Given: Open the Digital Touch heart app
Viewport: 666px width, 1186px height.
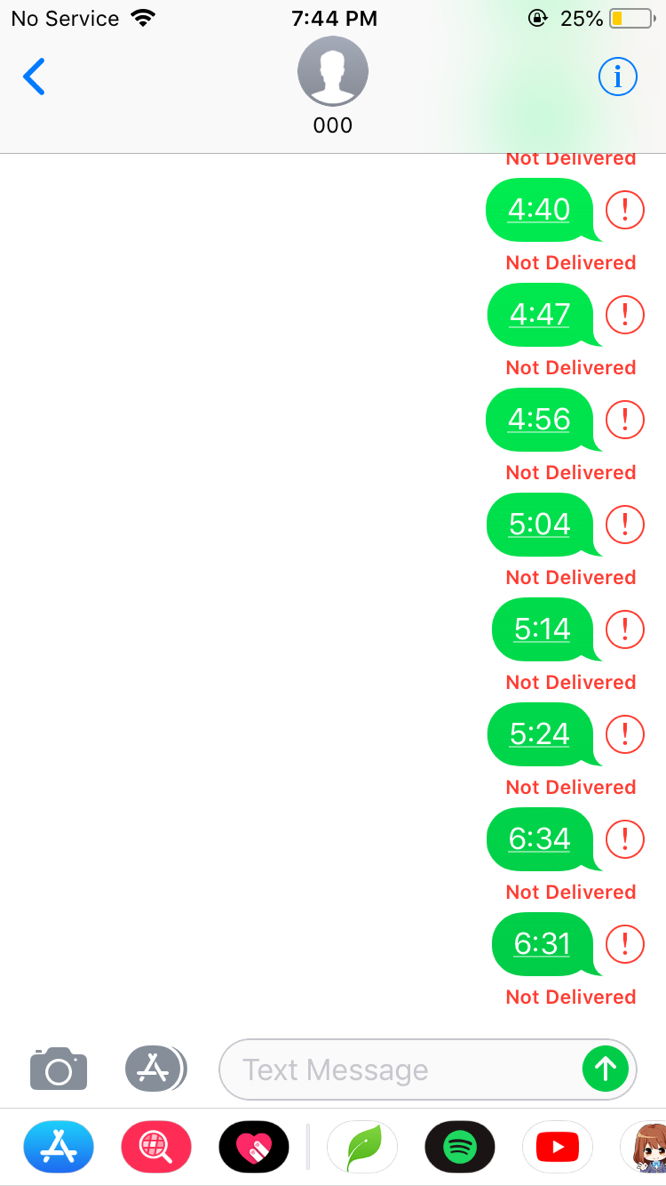Looking at the screenshot, I should pos(253,1147).
